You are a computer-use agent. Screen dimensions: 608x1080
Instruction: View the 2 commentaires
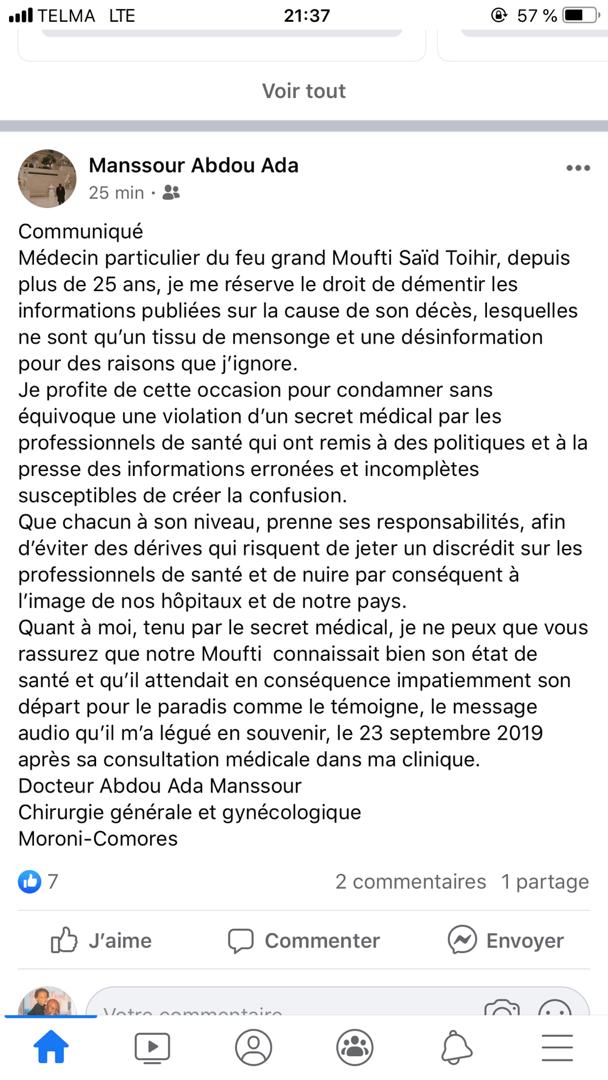[410, 882]
